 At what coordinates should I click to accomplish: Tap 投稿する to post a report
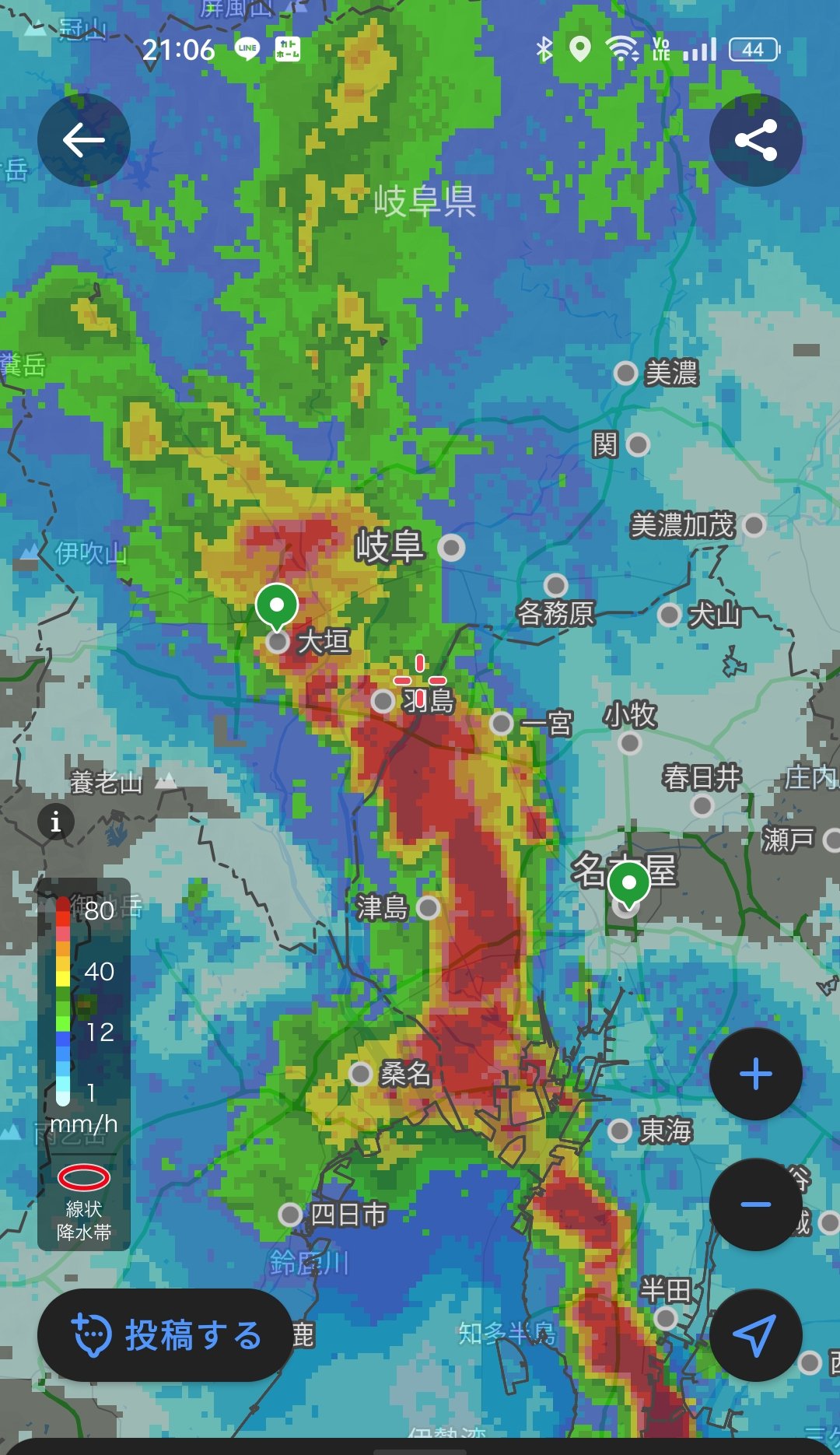165,1335
